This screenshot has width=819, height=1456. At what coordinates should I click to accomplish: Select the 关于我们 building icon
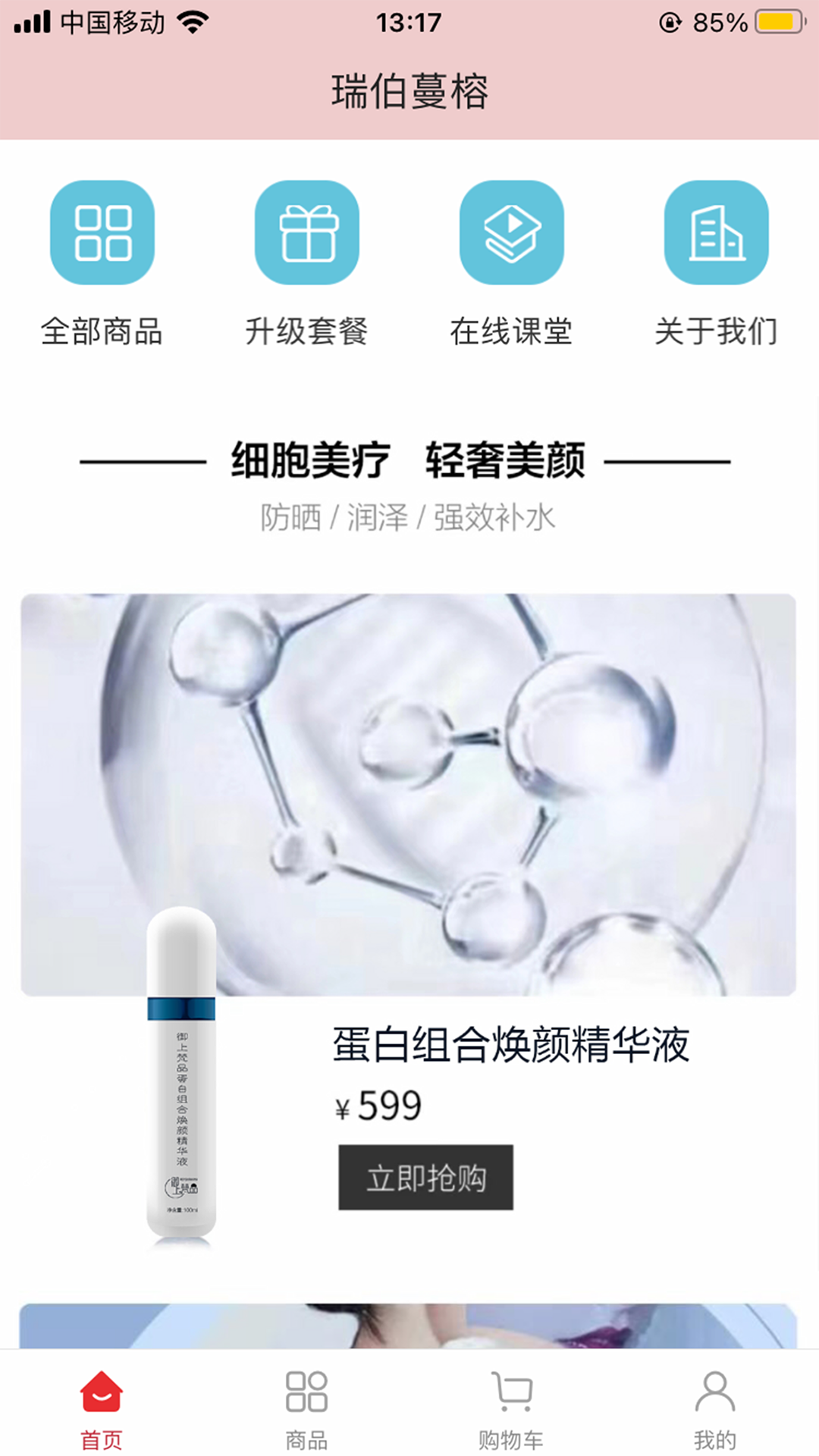pos(717,234)
